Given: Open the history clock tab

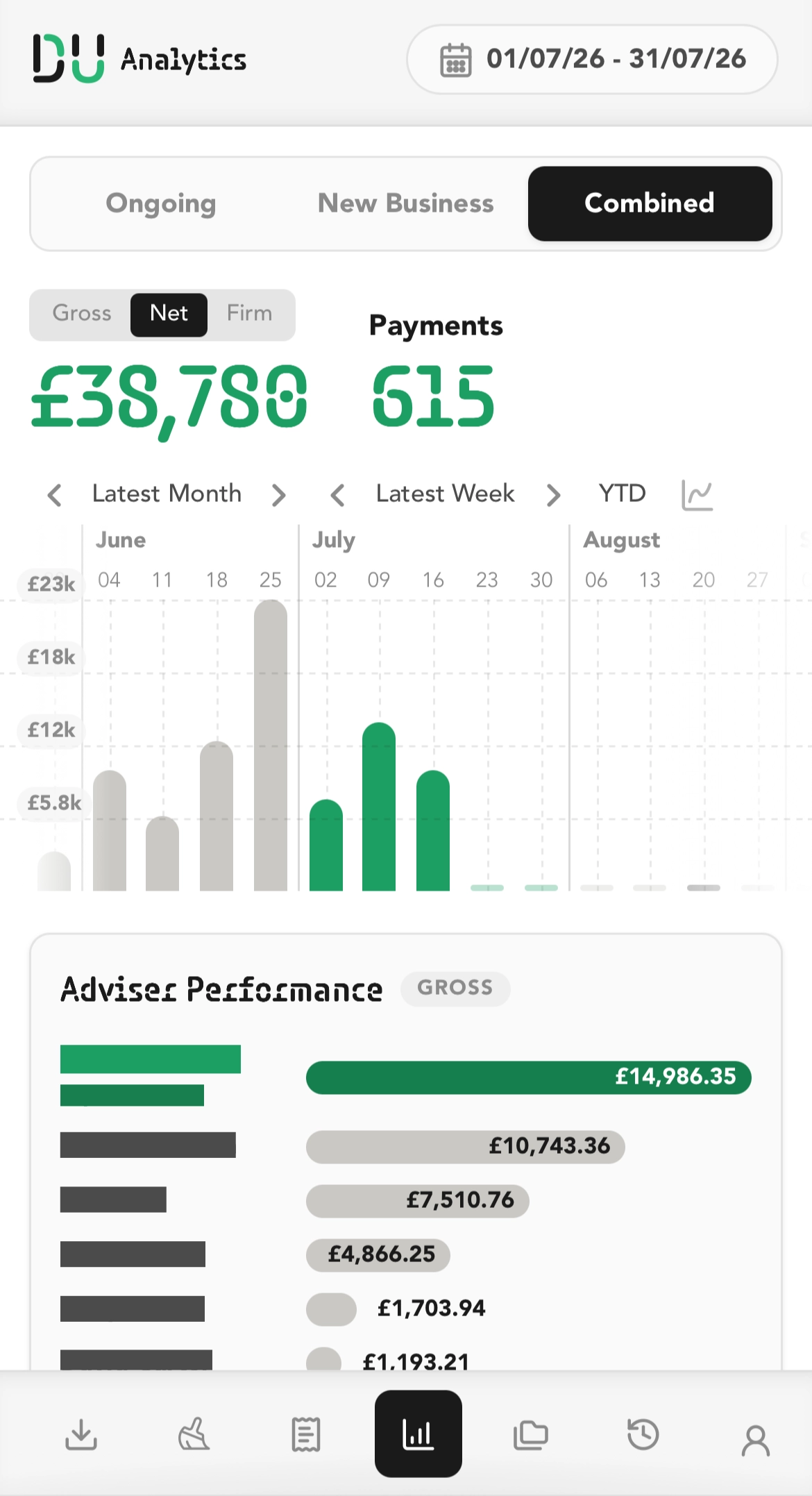Looking at the screenshot, I should tap(643, 1434).
